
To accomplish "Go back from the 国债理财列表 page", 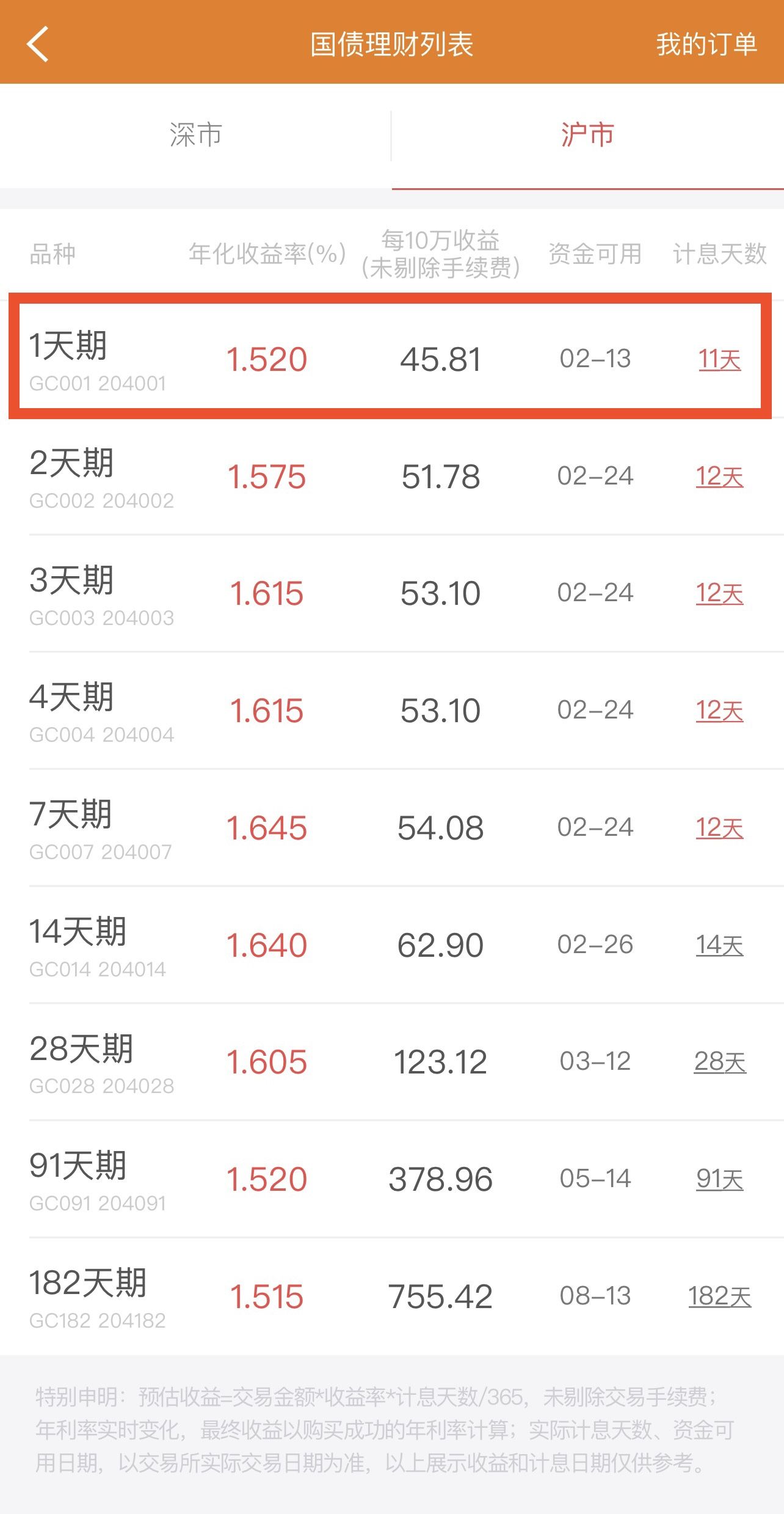I will click(38, 44).
